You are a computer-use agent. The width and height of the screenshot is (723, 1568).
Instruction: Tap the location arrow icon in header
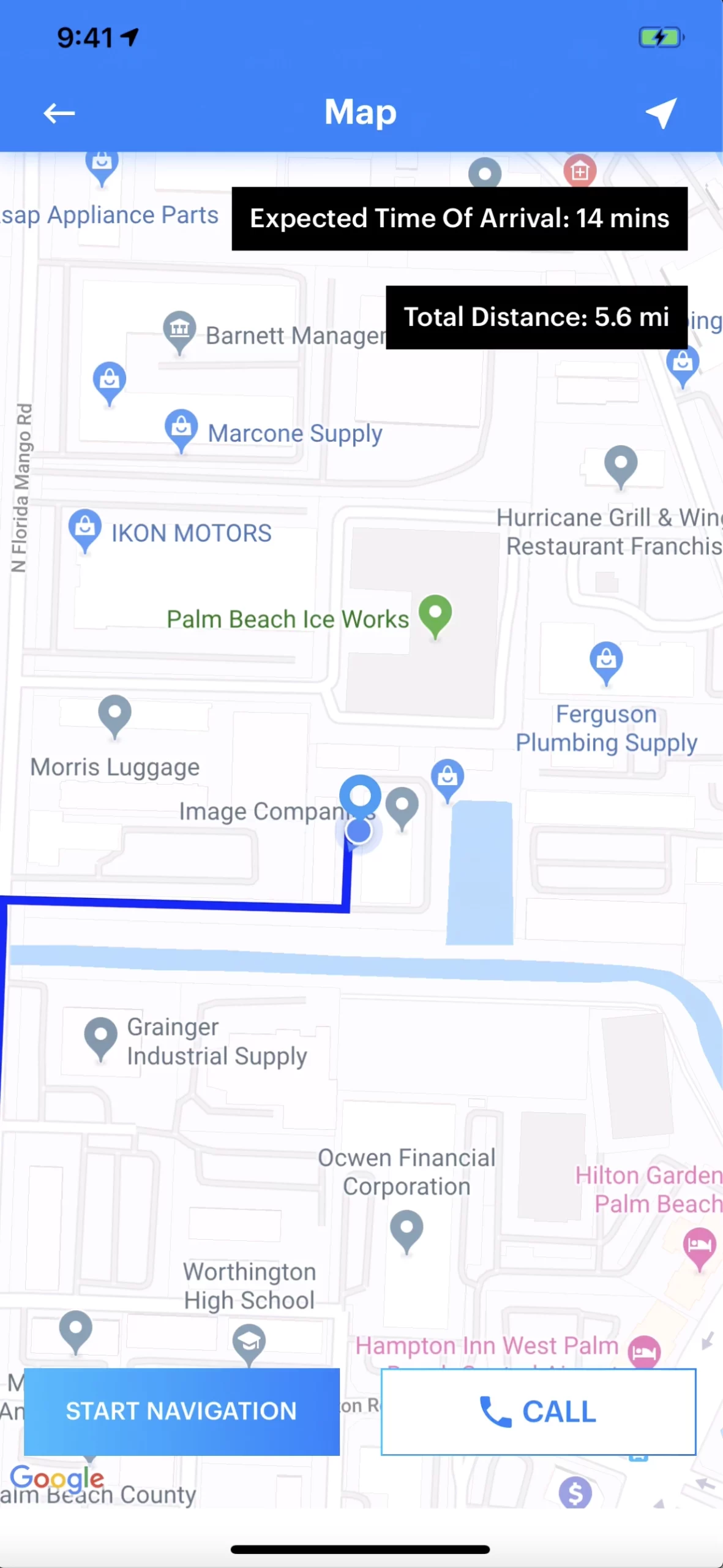[x=661, y=113]
